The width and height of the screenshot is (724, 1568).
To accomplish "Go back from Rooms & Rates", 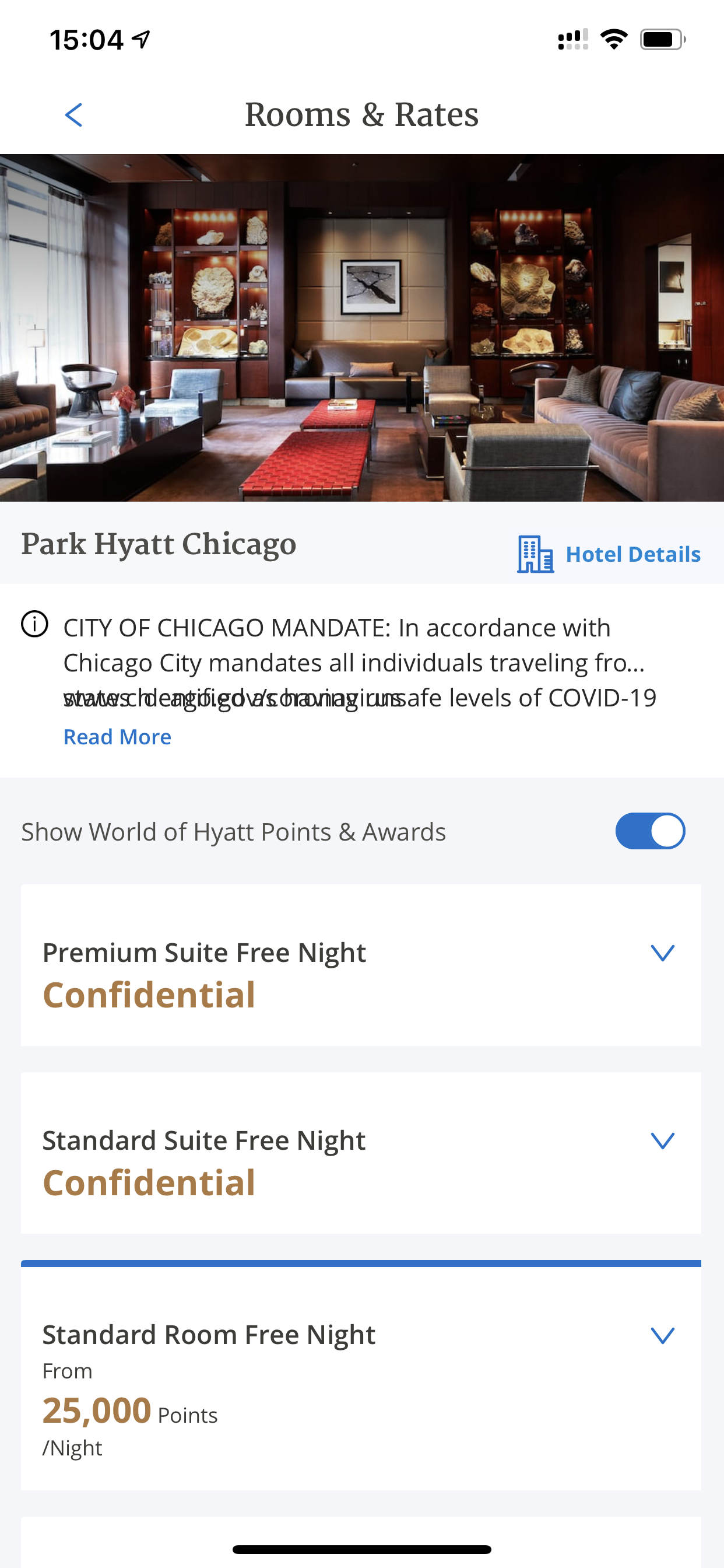I will coord(73,115).
